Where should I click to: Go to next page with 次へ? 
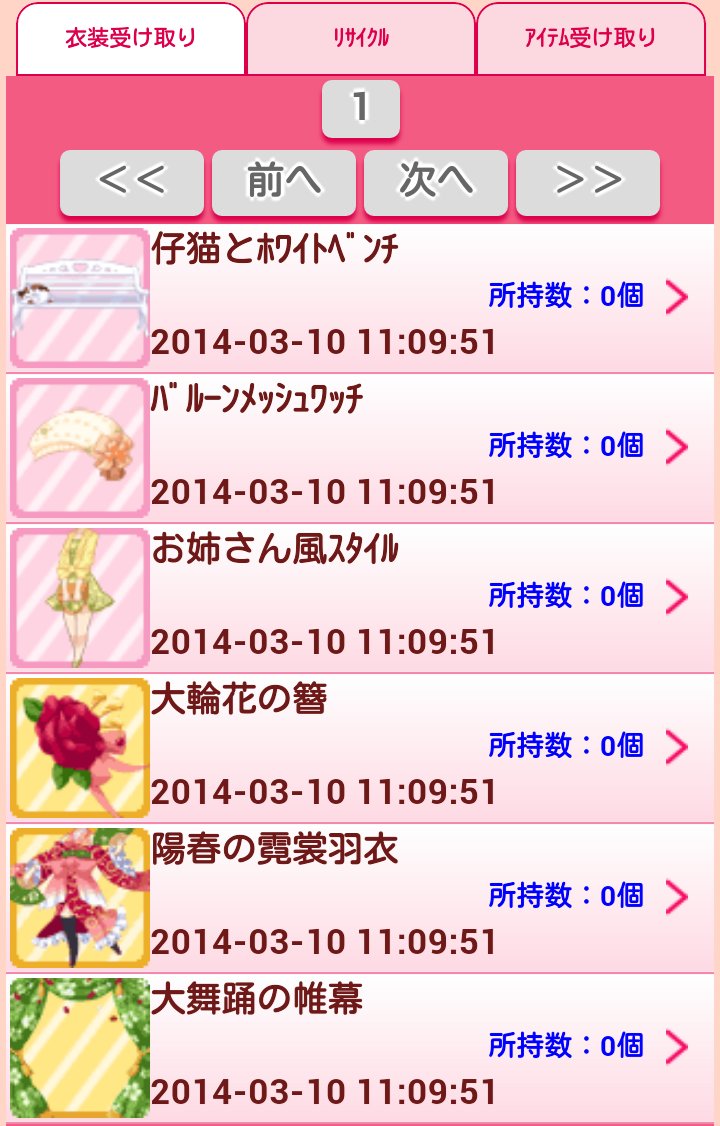436,182
